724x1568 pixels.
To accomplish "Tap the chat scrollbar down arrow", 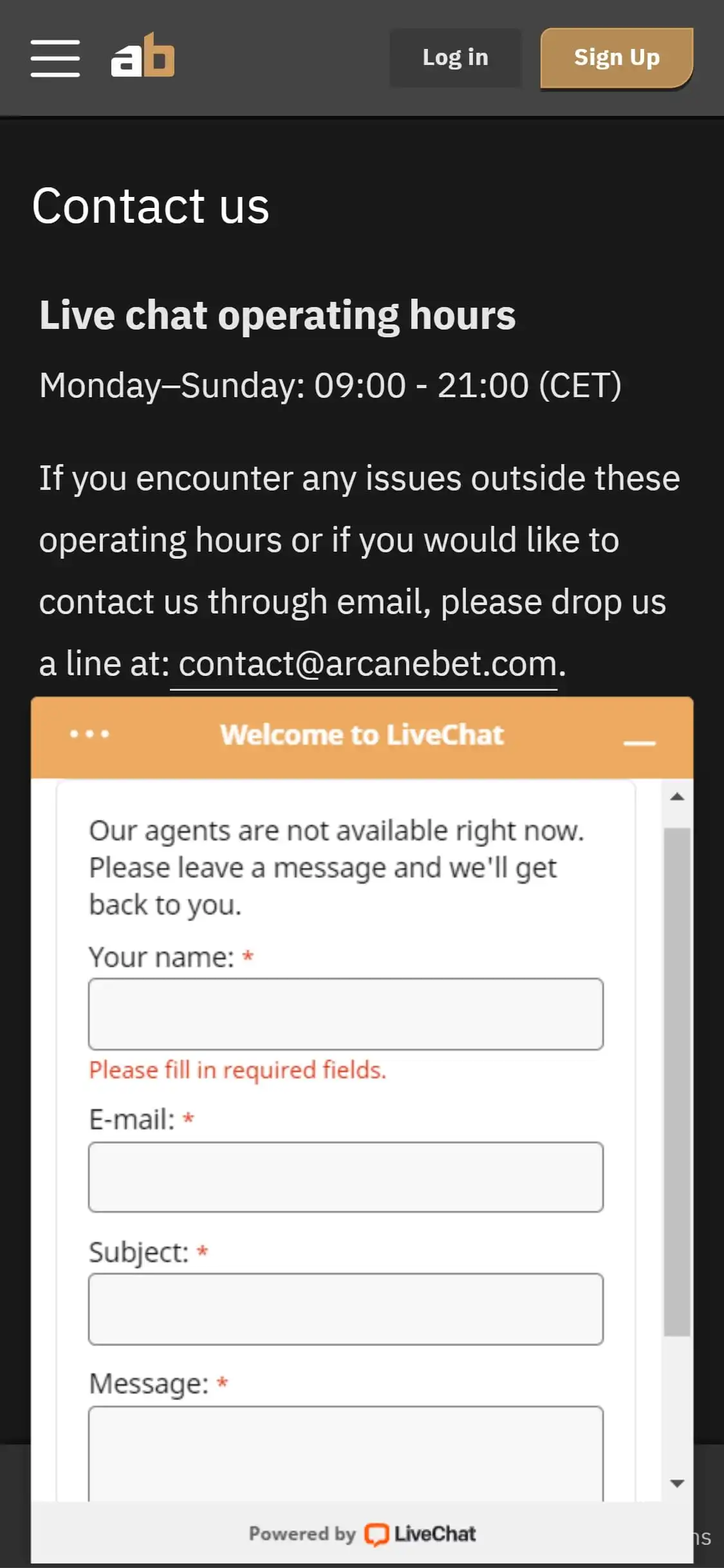I will (676, 1483).
